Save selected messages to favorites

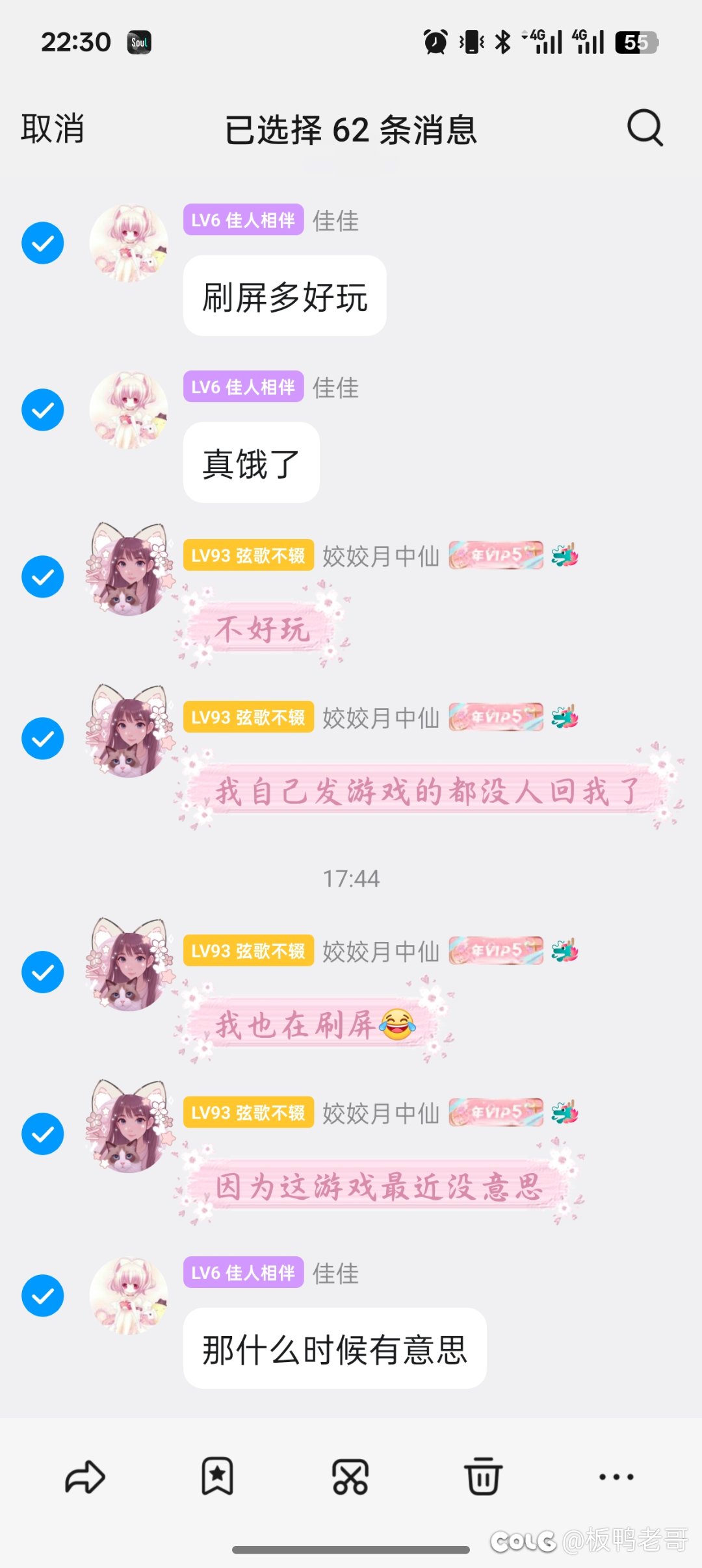point(217,1477)
